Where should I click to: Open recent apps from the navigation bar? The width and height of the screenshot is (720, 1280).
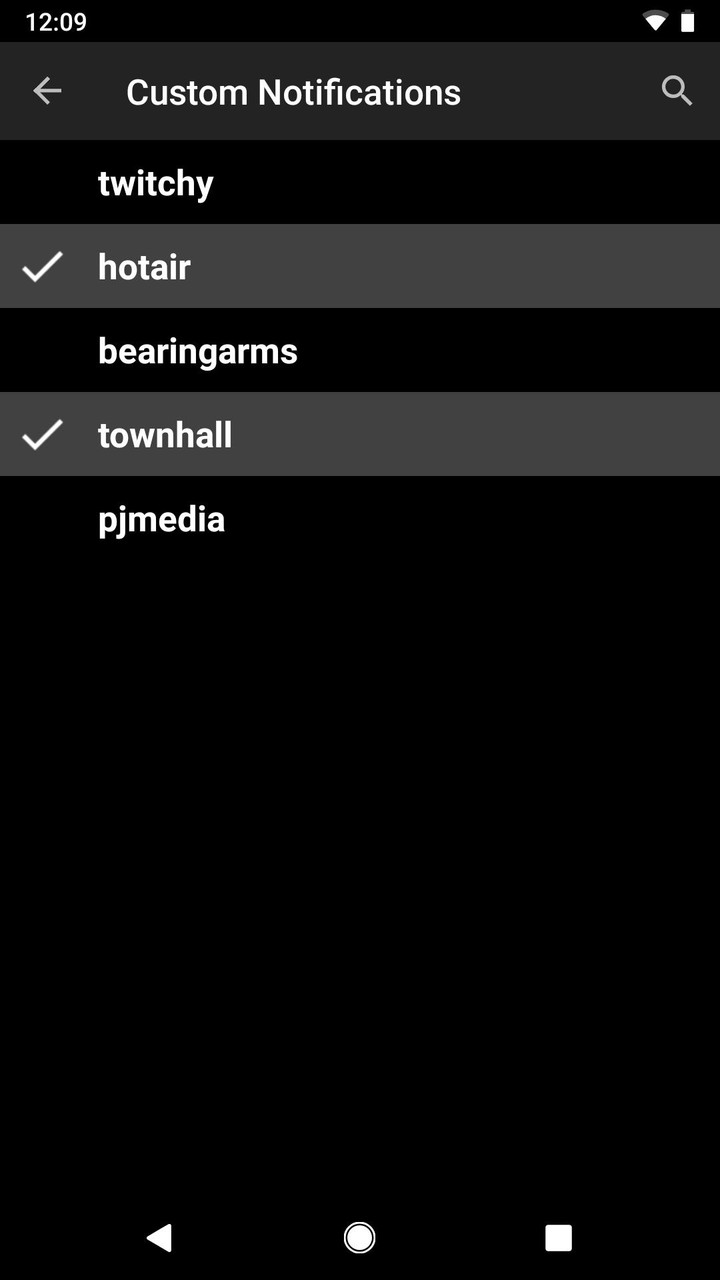pyautogui.click(x=558, y=1237)
